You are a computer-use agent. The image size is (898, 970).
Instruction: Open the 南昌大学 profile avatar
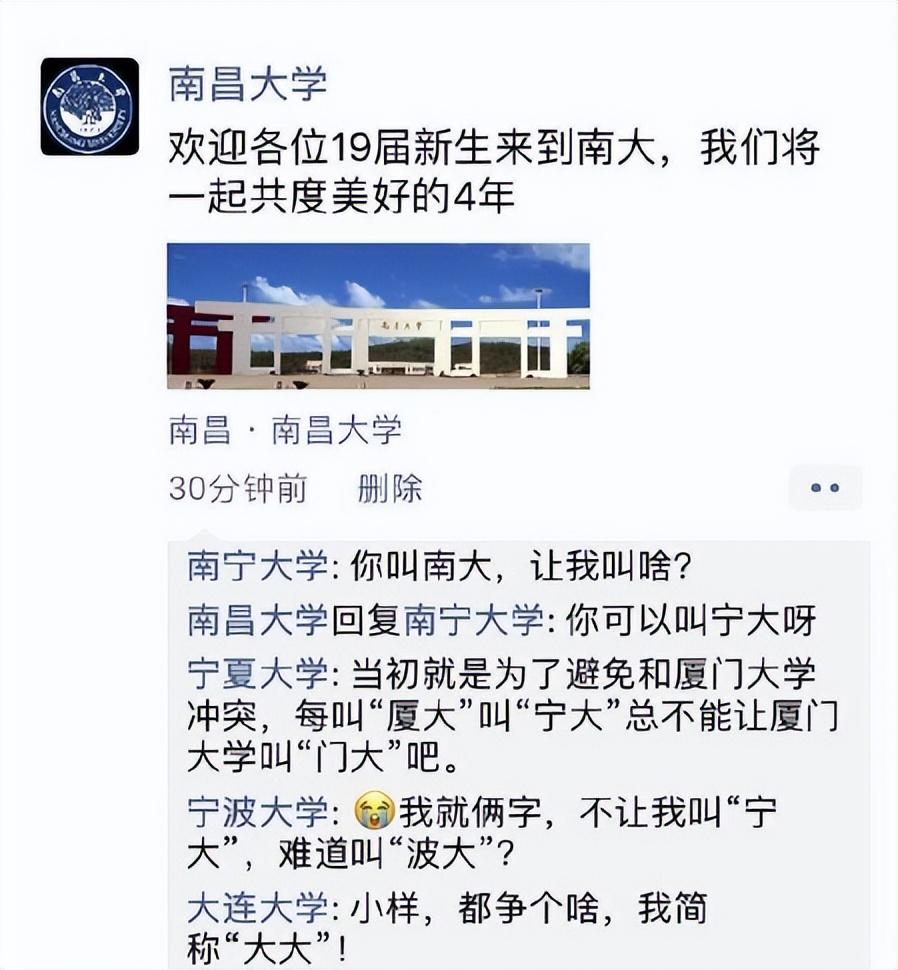click(x=89, y=106)
